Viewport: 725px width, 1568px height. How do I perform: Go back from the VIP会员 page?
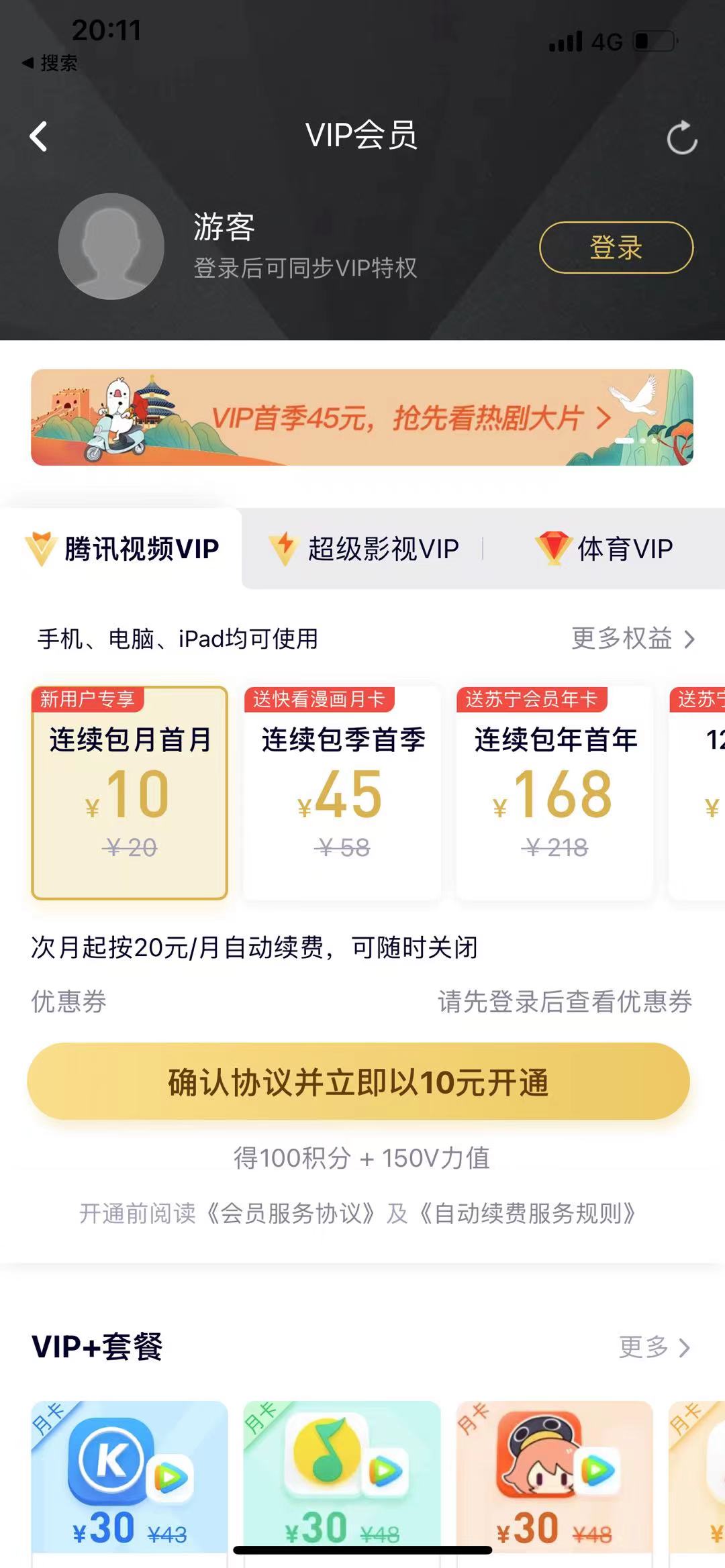tap(39, 137)
